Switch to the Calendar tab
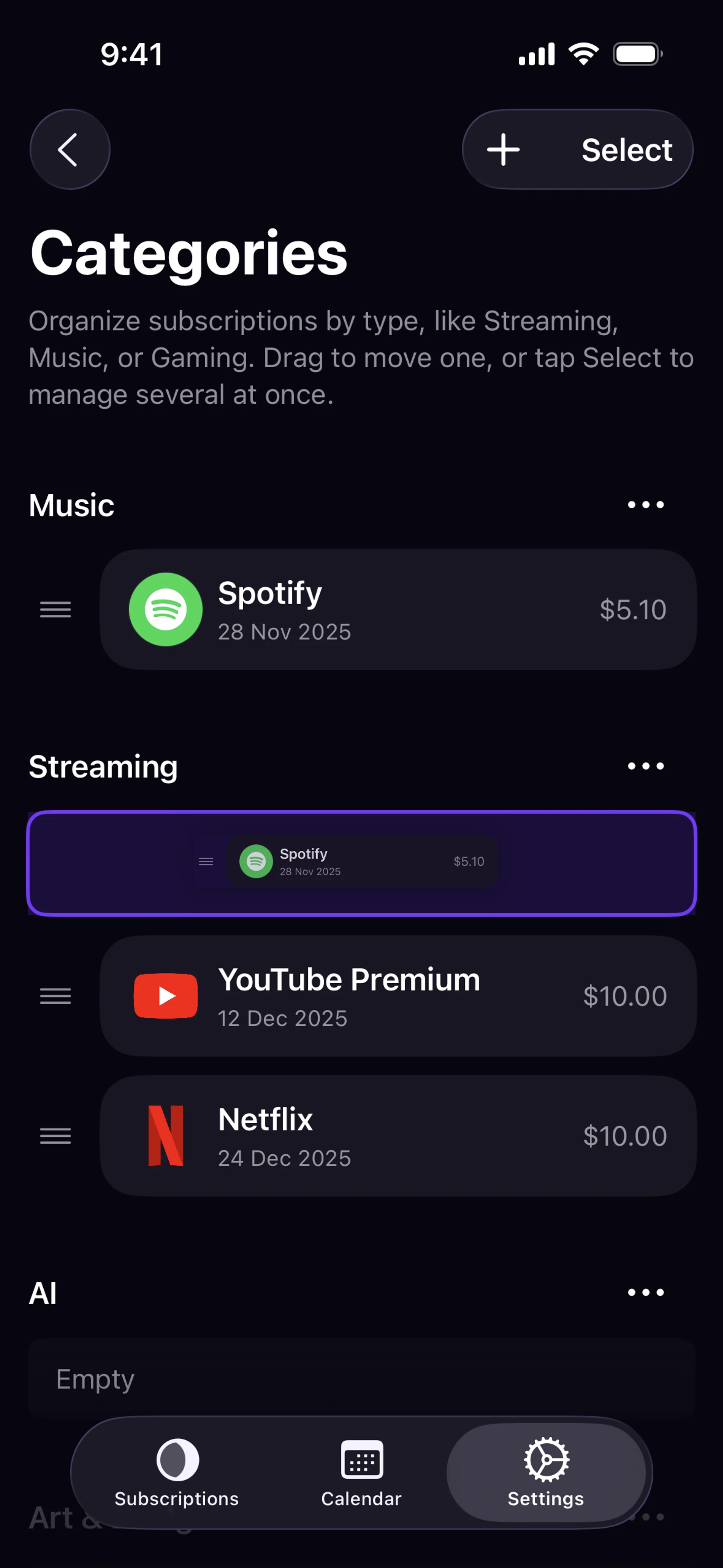 pos(361,1472)
